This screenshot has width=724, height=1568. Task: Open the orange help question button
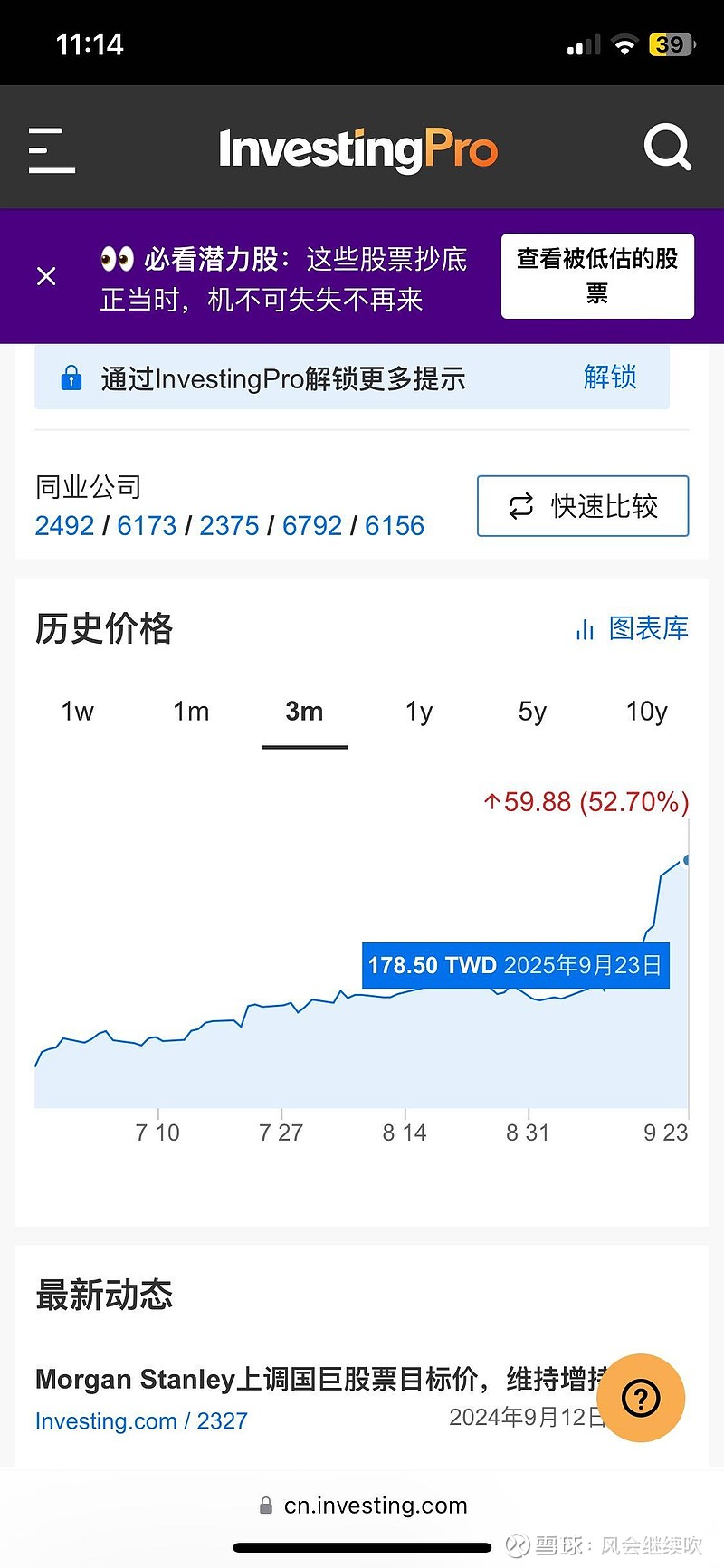click(x=641, y=1398)
